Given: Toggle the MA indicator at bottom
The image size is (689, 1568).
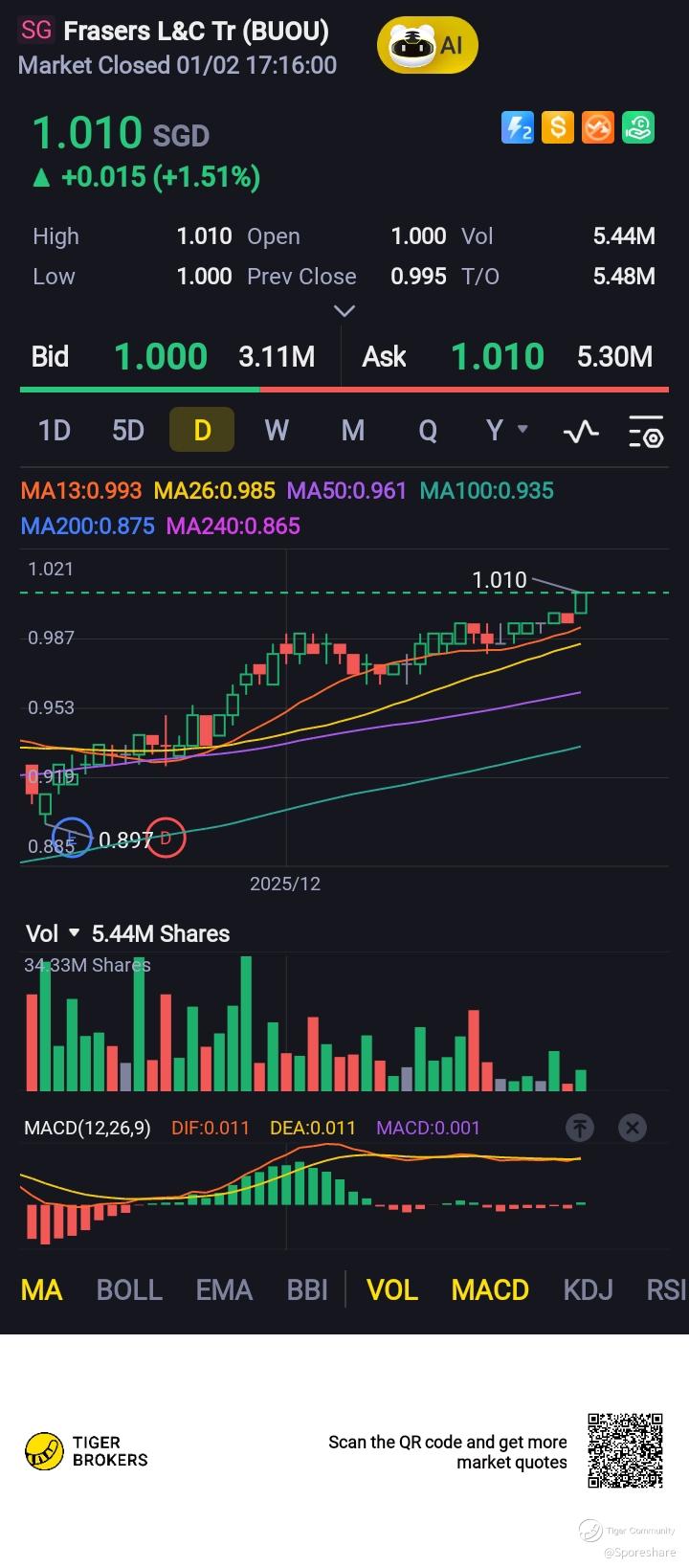Looking at the screenshot, I should (x=42, y=1289).
